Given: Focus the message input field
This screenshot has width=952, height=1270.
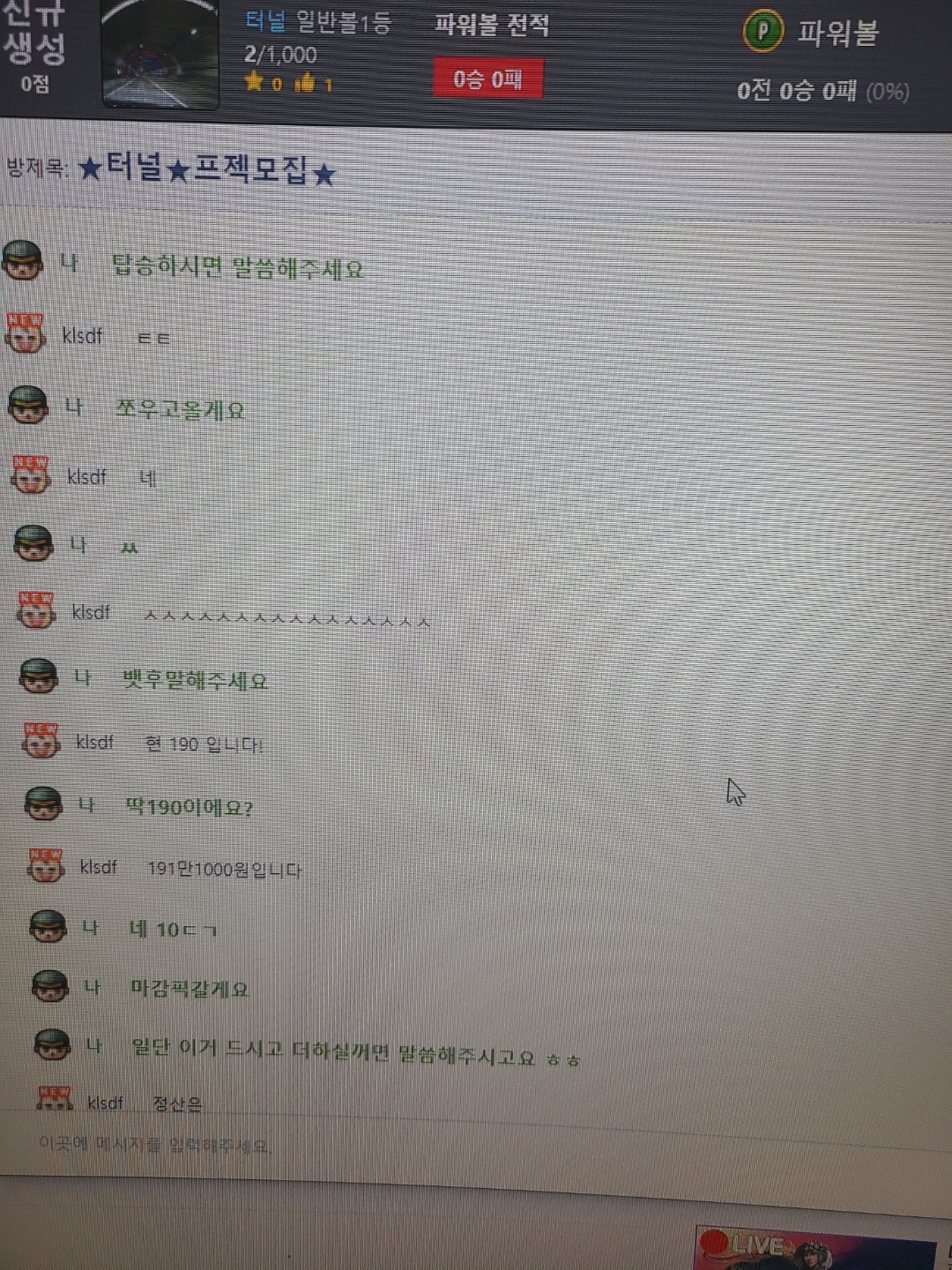Looking at the screenshot, I should [353, 1146].
